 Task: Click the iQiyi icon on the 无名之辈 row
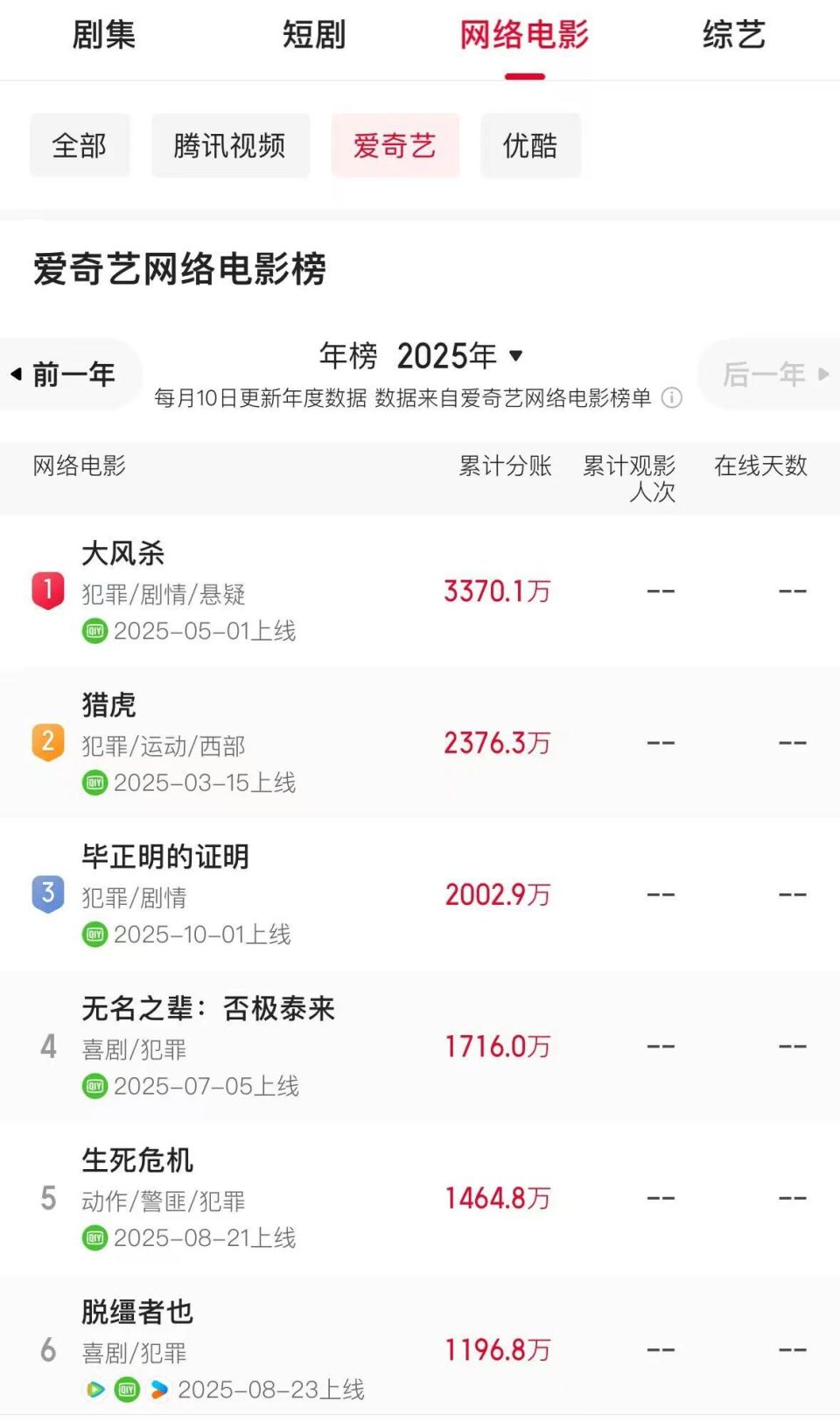(94, 1087)
